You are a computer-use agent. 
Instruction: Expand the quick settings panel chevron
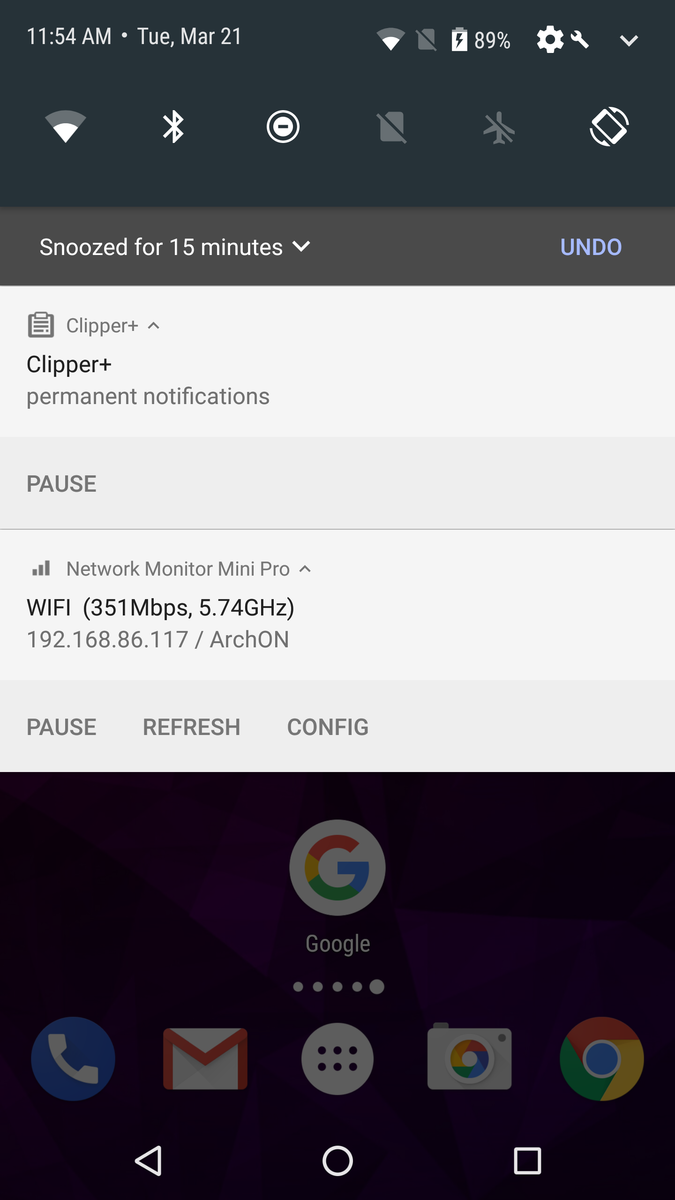point(629,41)
